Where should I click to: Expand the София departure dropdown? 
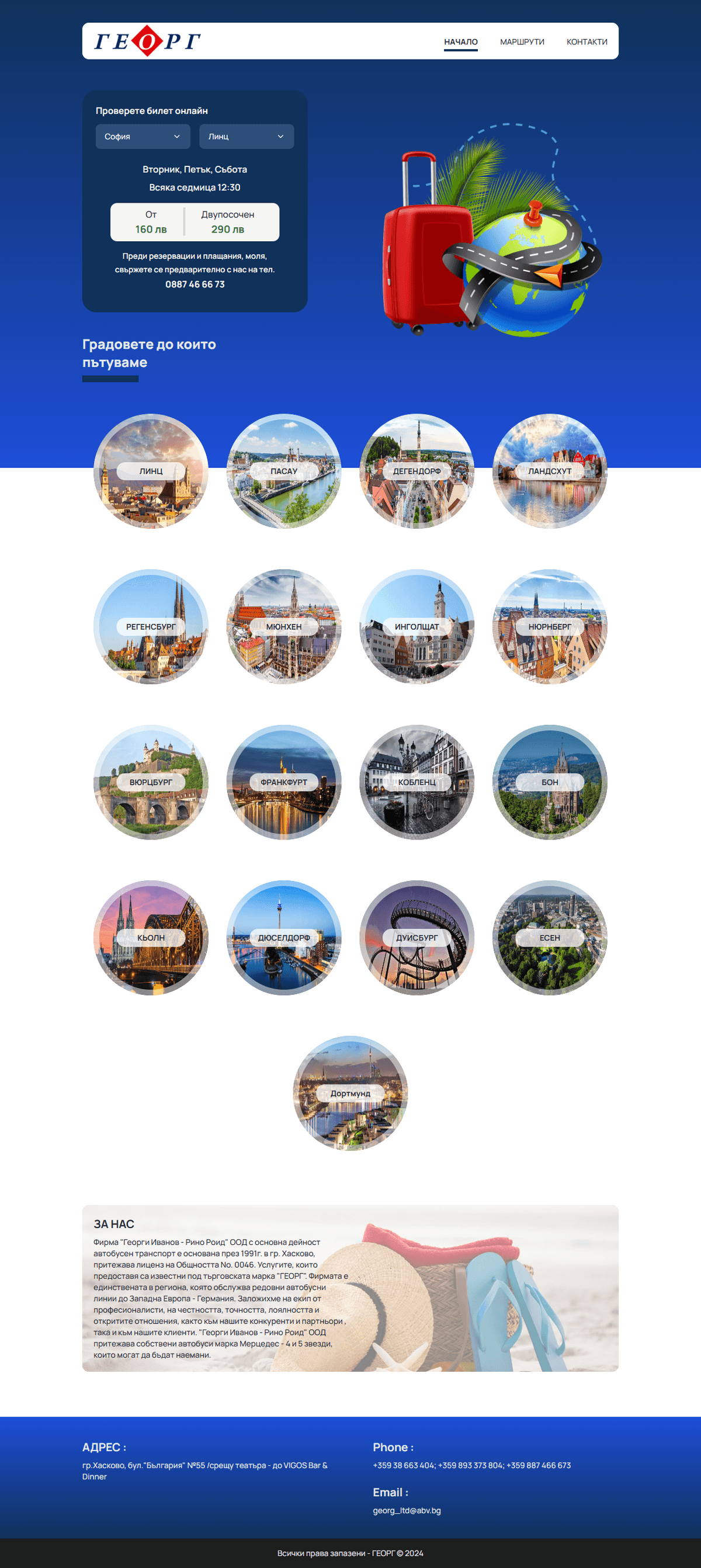(143, 136)
